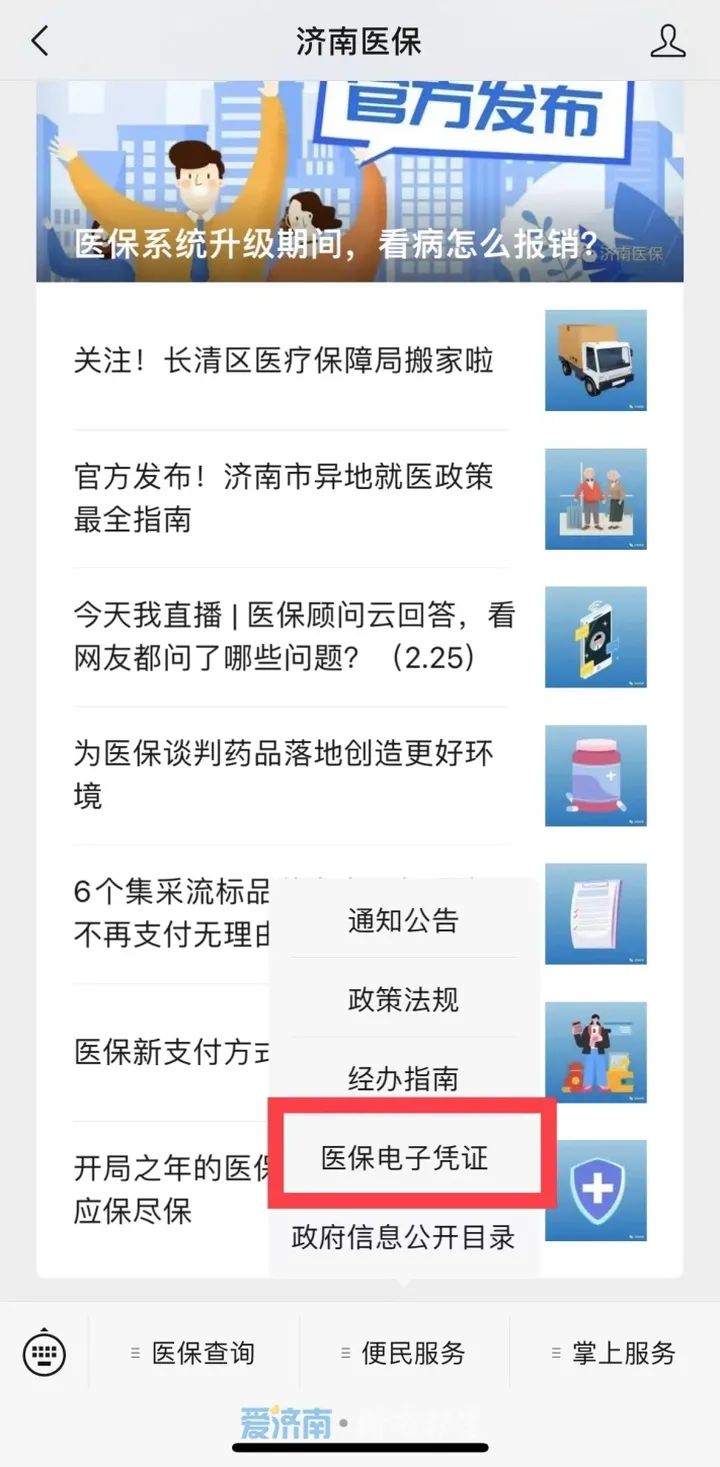Image resolution: width=720 pixels, height=1467 pixels.
Task: Open the 医保查询 bottom menu
Action: 194,1353
